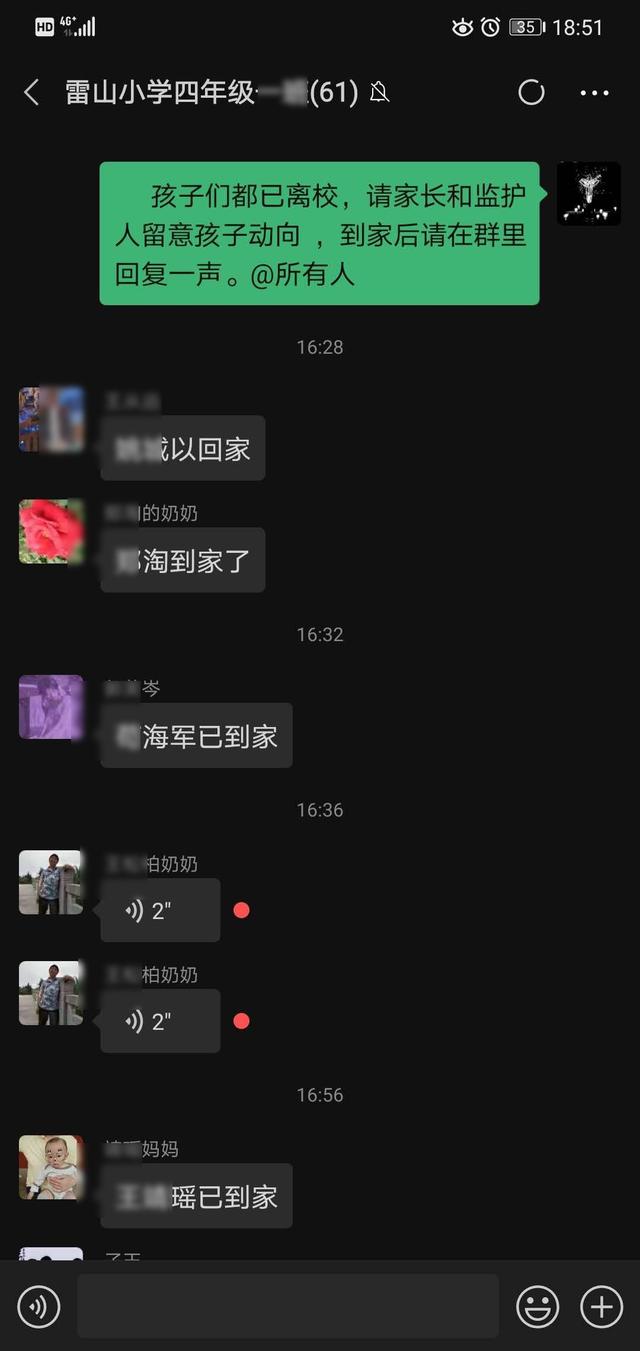The height and width of the screenshot is (1351, 640).
Task: View profile of the red rose avatar
Action: [51, 531]
